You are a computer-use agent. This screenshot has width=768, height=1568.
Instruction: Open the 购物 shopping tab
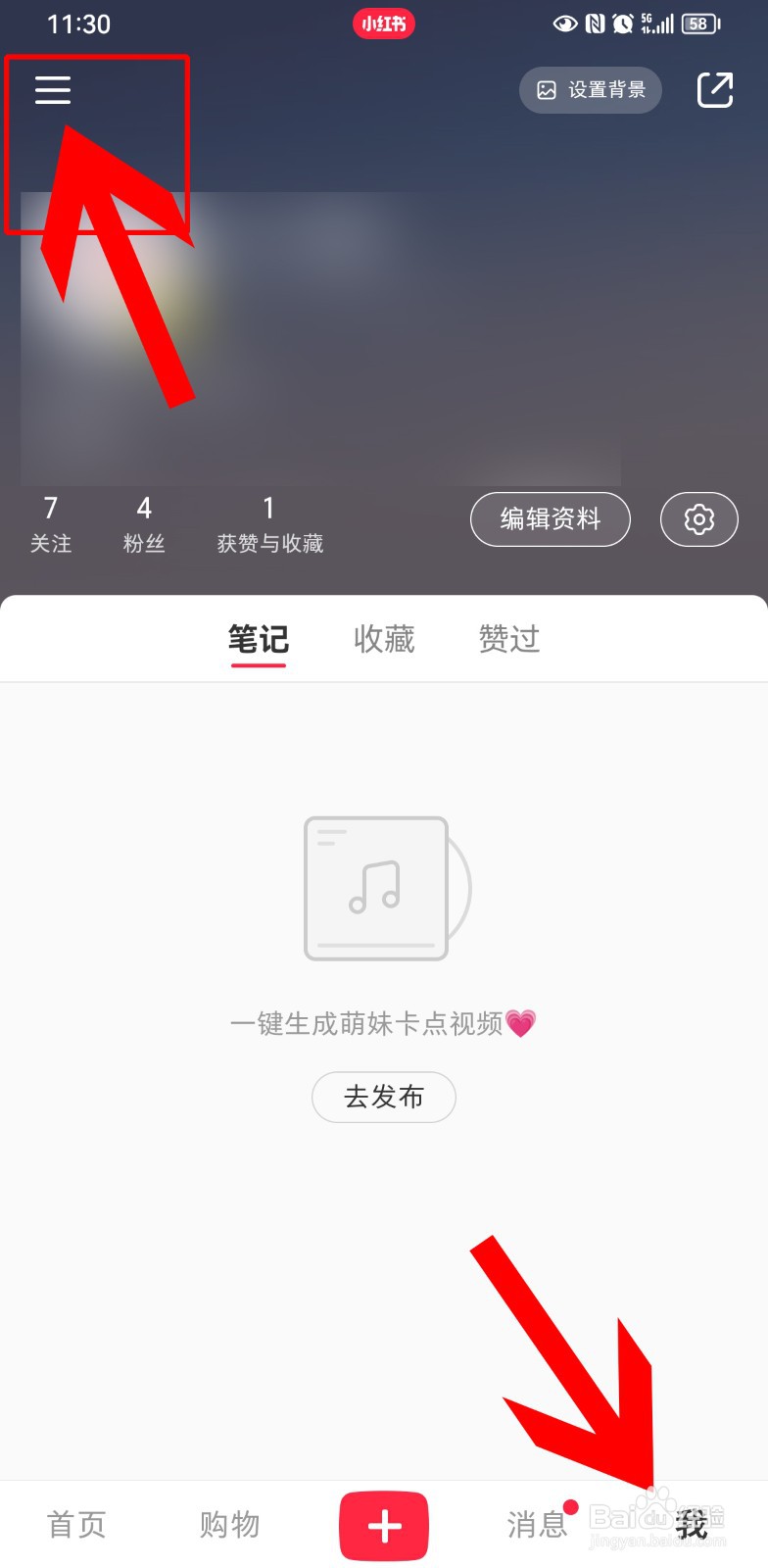click(229, 1525)
